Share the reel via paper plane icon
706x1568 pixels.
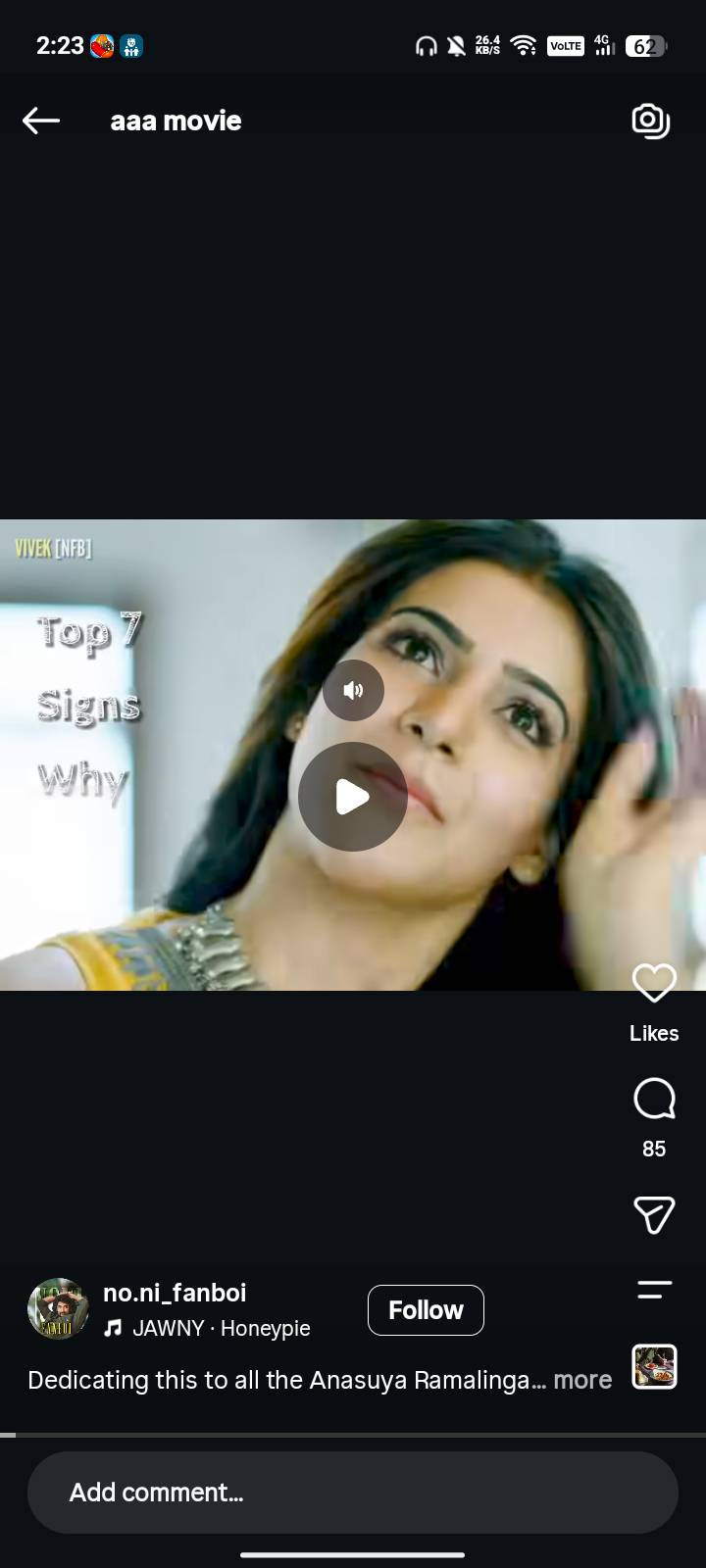pyautogui.click(x=654, y=1215)
